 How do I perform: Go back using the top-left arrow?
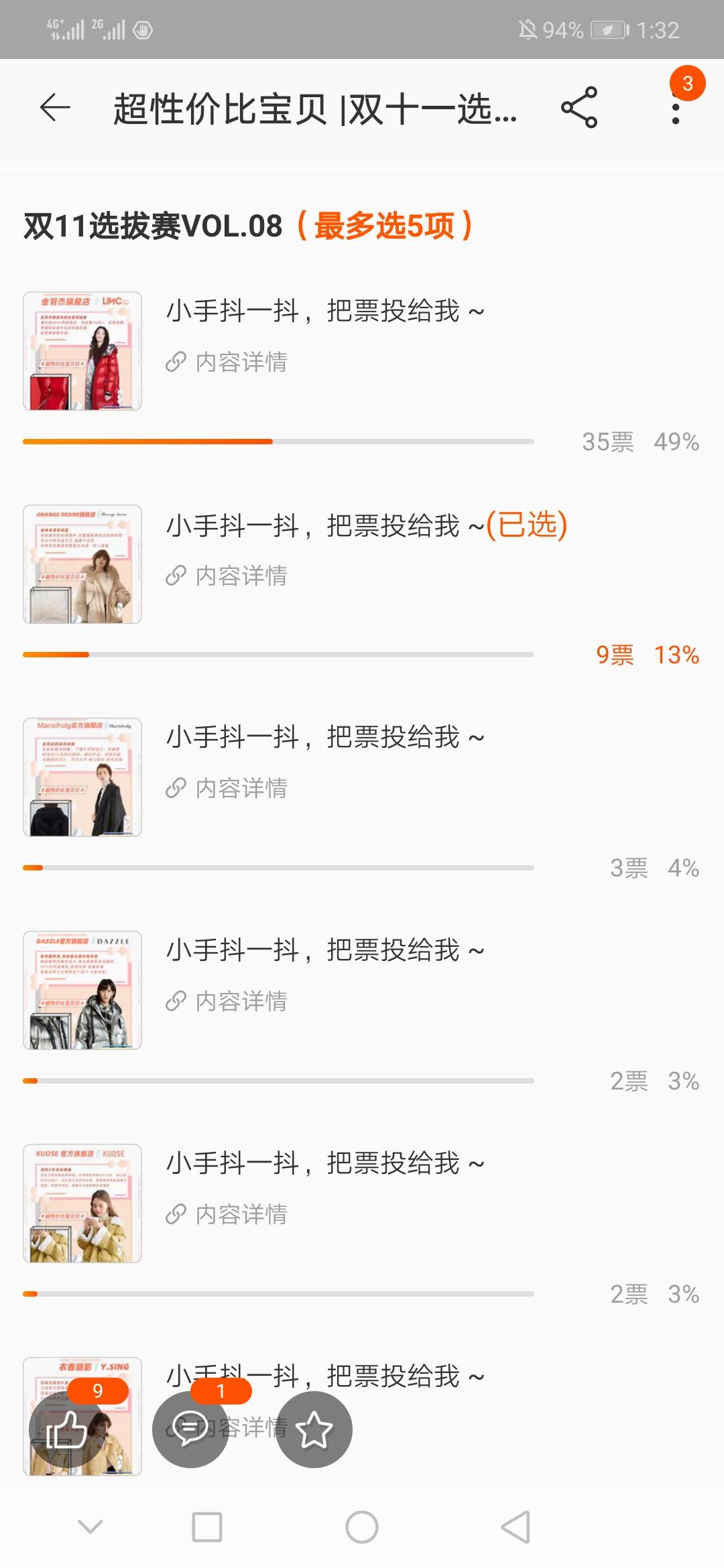[55, 108]
